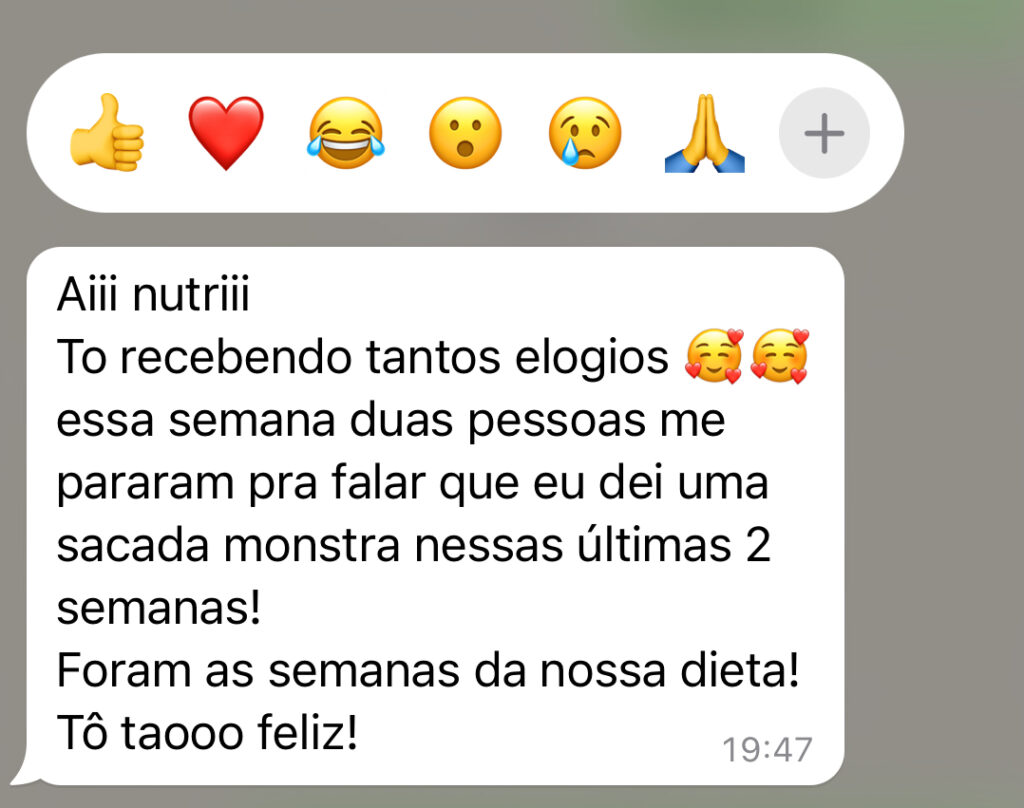The width and height of the screenshot is (1024, 808).
Task: React with the thumbs up emoji
Action: (x=106, y=134)
